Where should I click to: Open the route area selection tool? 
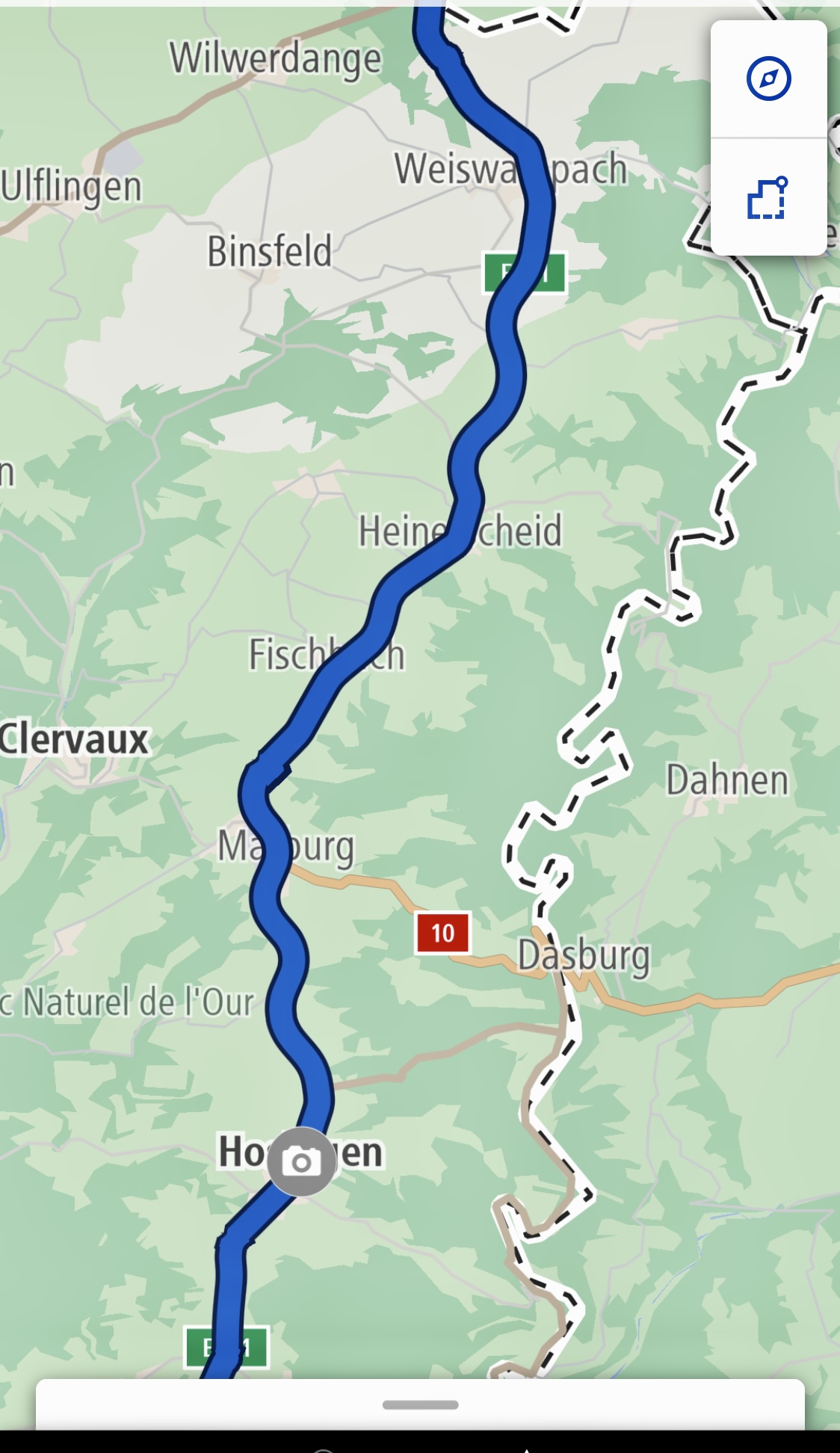pos(768,197)
